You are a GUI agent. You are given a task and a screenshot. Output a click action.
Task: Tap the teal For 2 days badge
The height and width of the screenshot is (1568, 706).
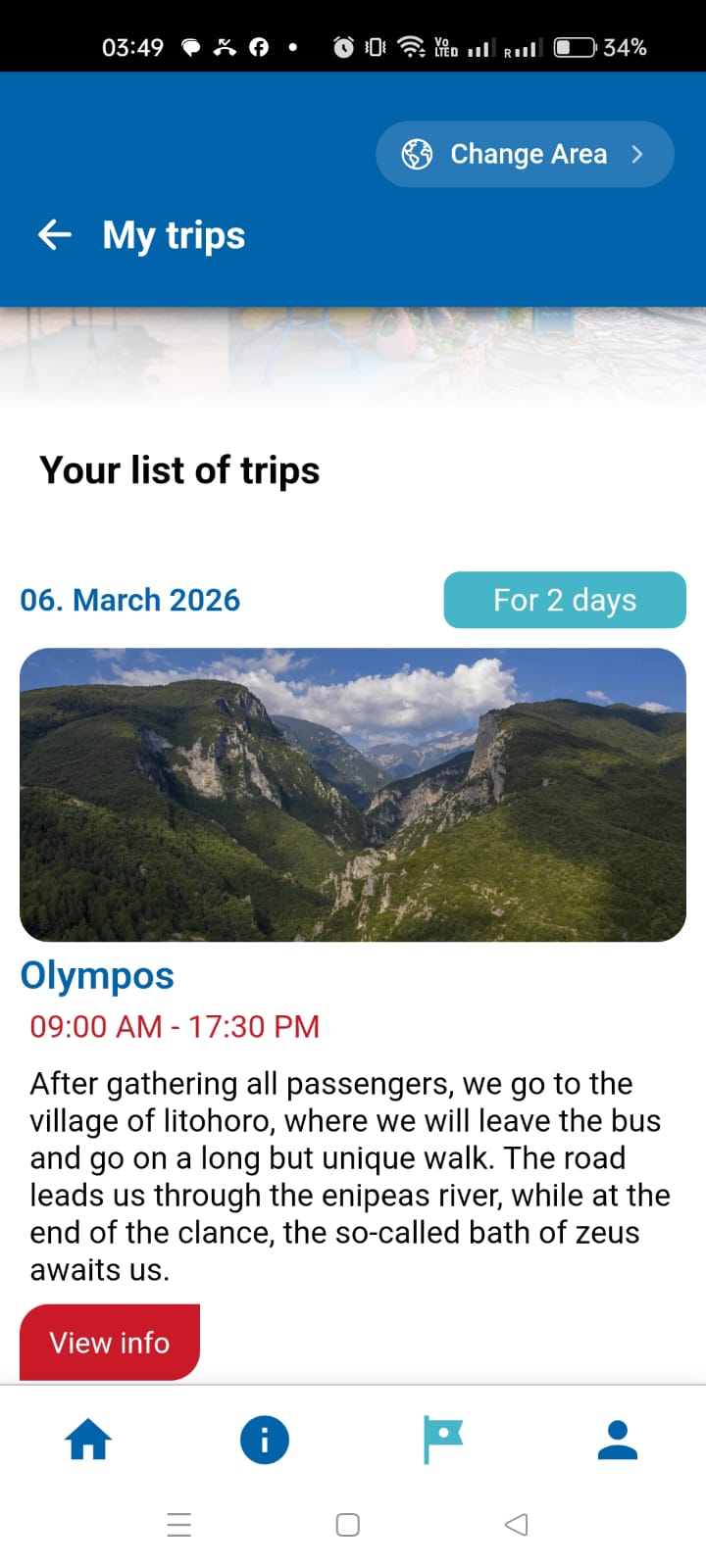point(565,600)
